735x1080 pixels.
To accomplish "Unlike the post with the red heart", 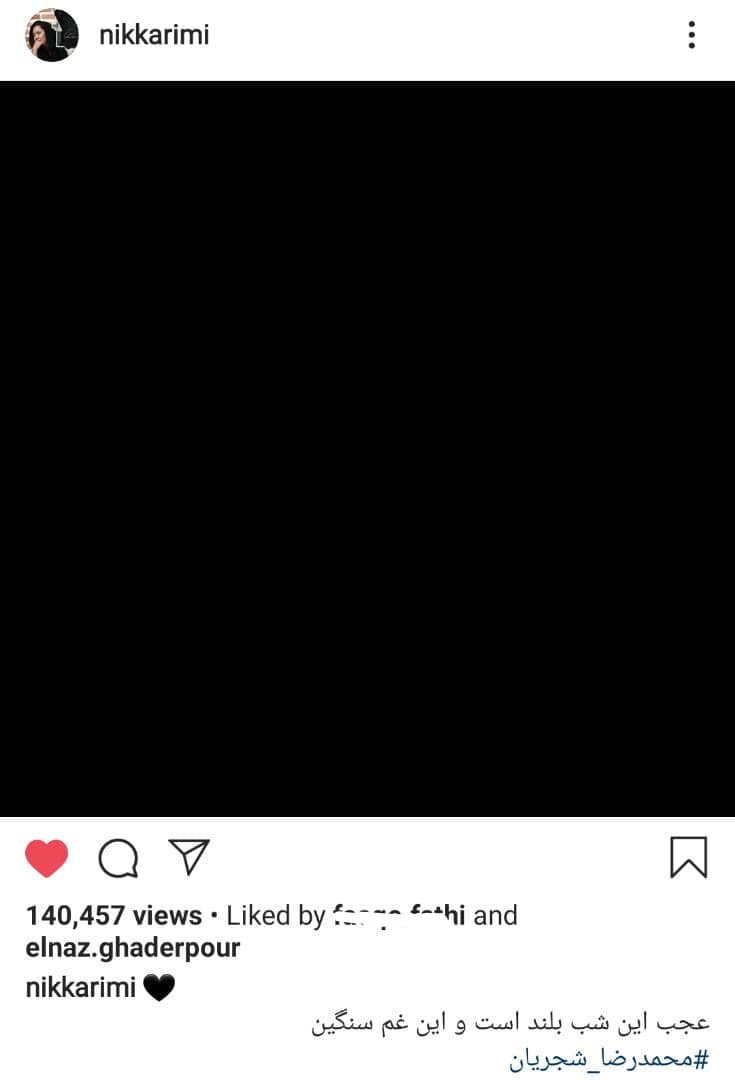I will (x=46, y=858).
